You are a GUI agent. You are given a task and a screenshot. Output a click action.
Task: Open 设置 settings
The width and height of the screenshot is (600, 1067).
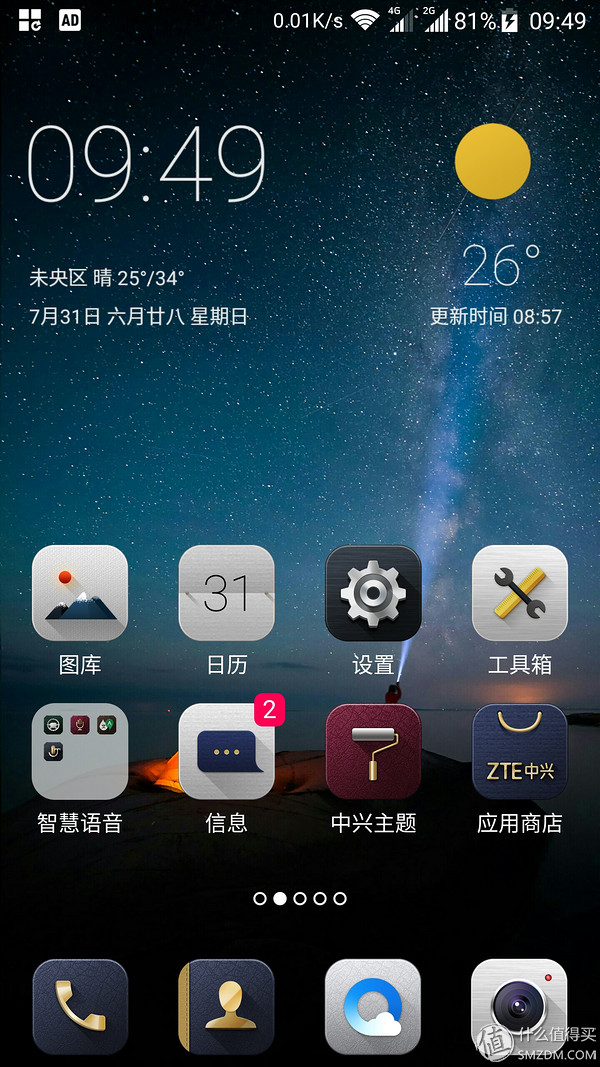[x=373, y=593]
